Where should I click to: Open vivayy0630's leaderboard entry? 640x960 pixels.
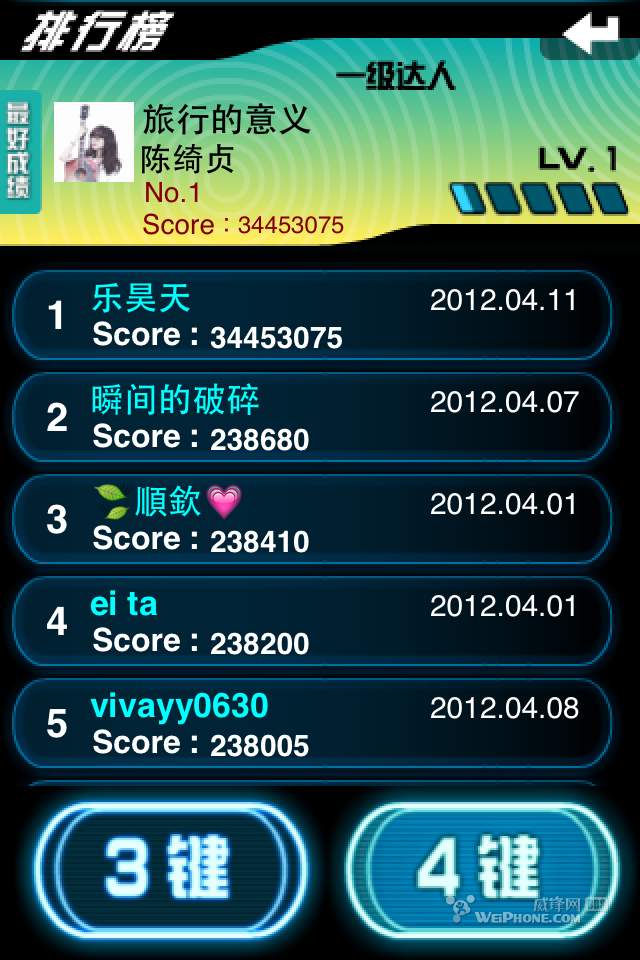click(312, 724)
